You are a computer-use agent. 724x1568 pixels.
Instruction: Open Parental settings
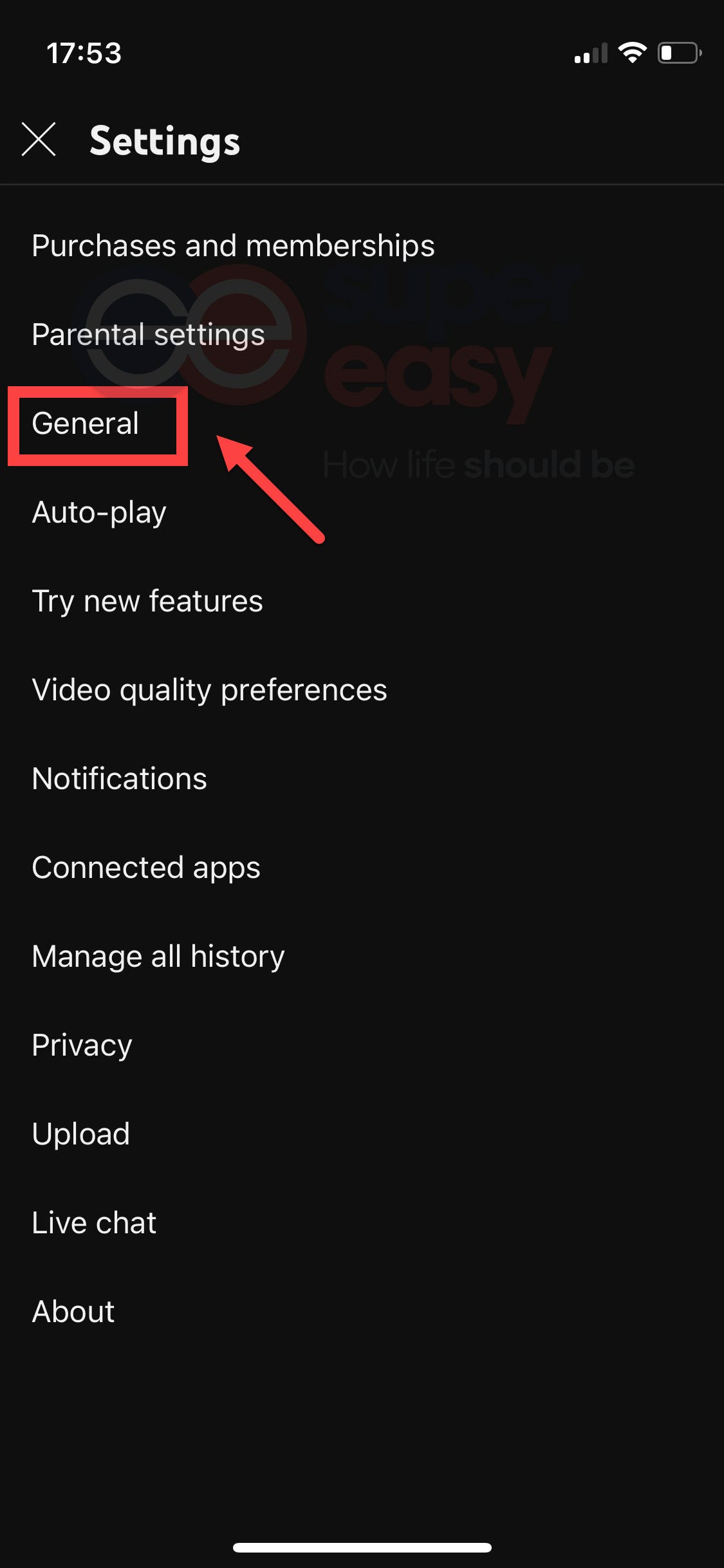(362, 335)
